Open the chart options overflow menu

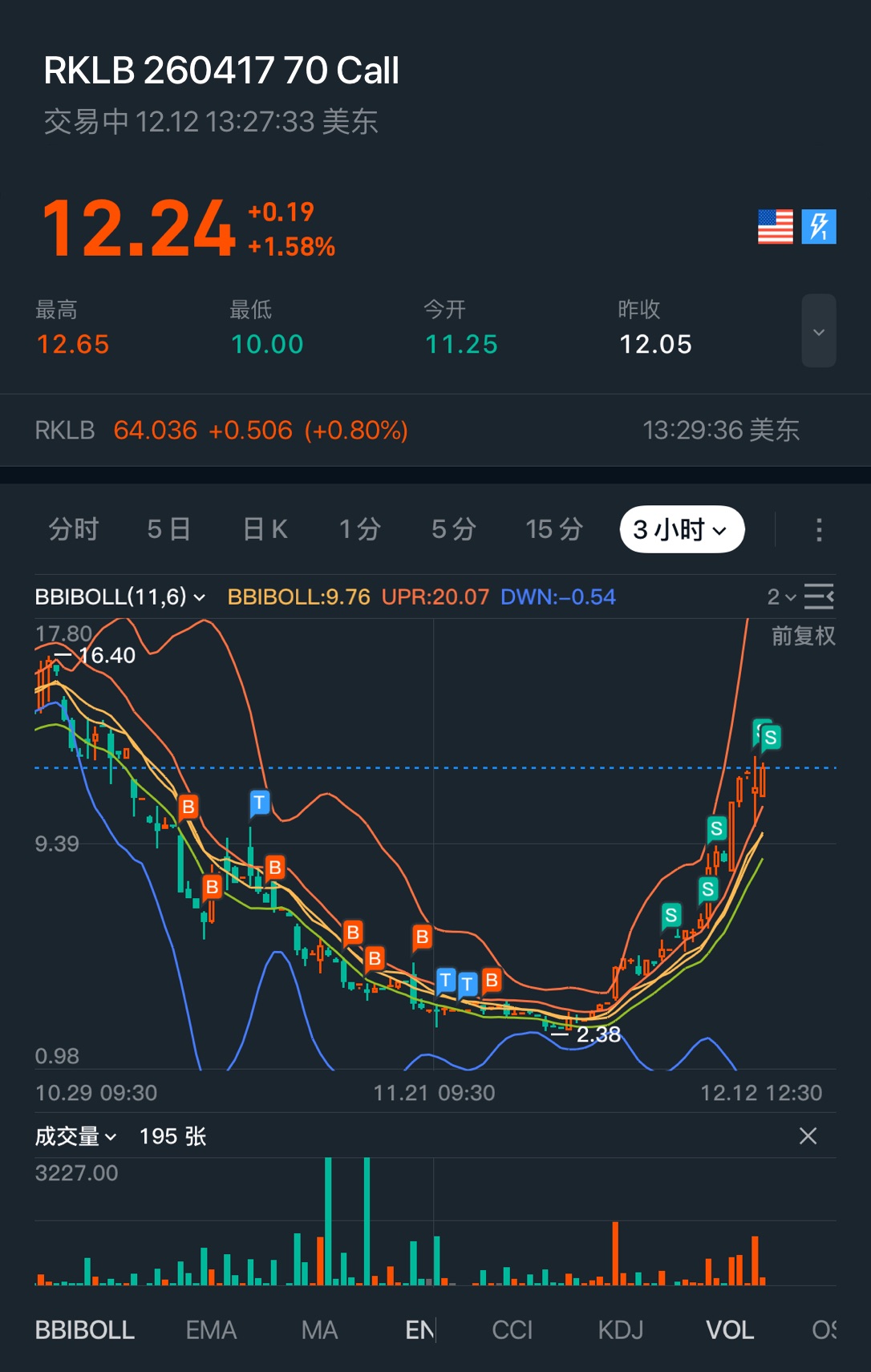[x=818, y=529]
